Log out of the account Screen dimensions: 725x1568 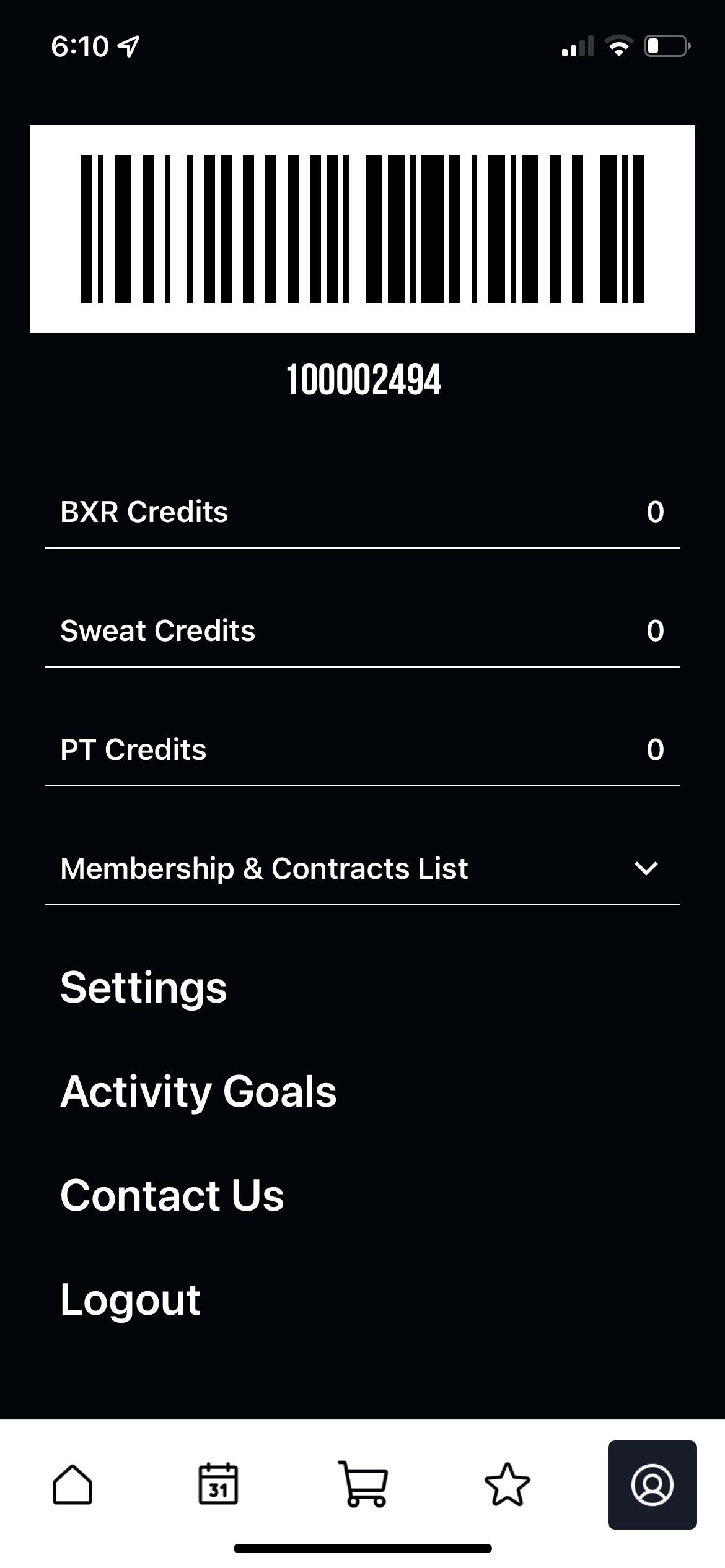pyautogui.click(x=130, y=1299)
